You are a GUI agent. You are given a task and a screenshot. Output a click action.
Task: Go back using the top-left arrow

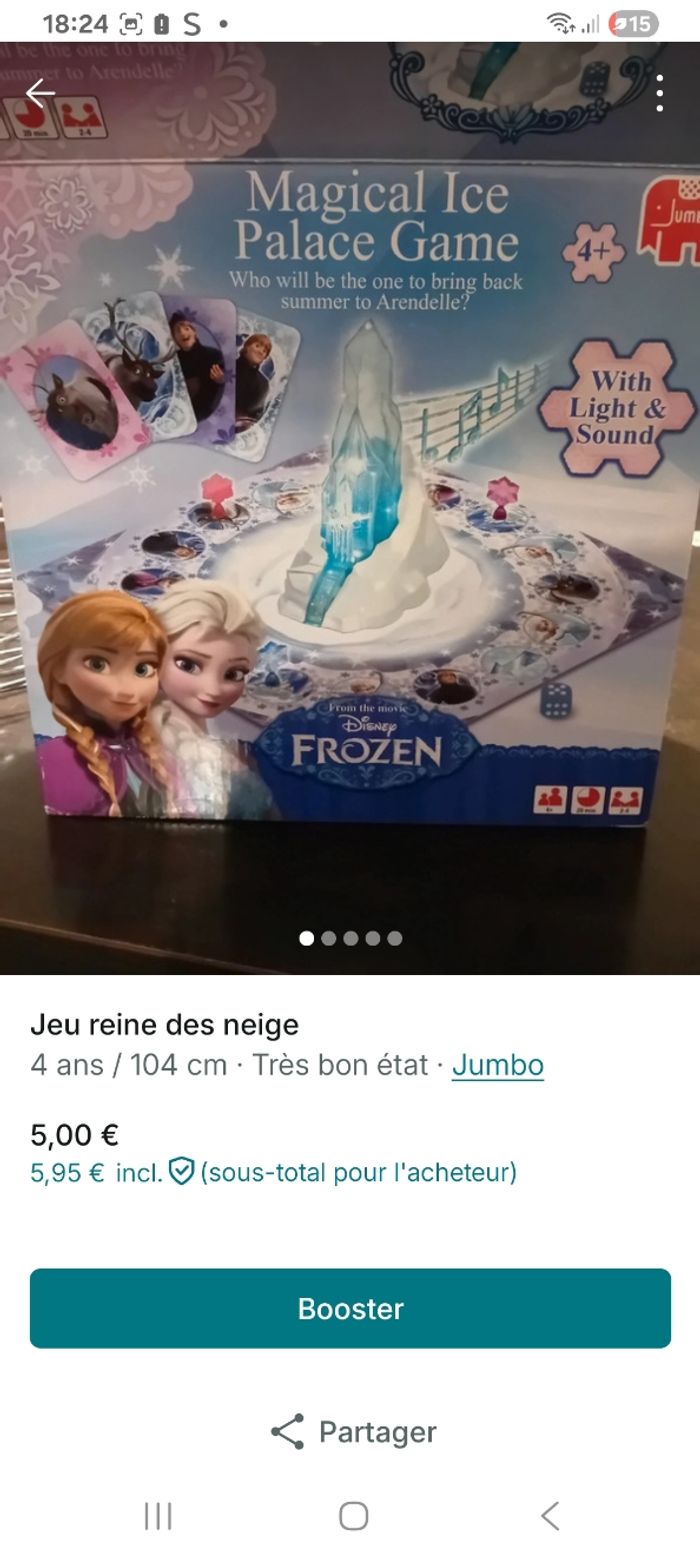[x=40, y=94]
